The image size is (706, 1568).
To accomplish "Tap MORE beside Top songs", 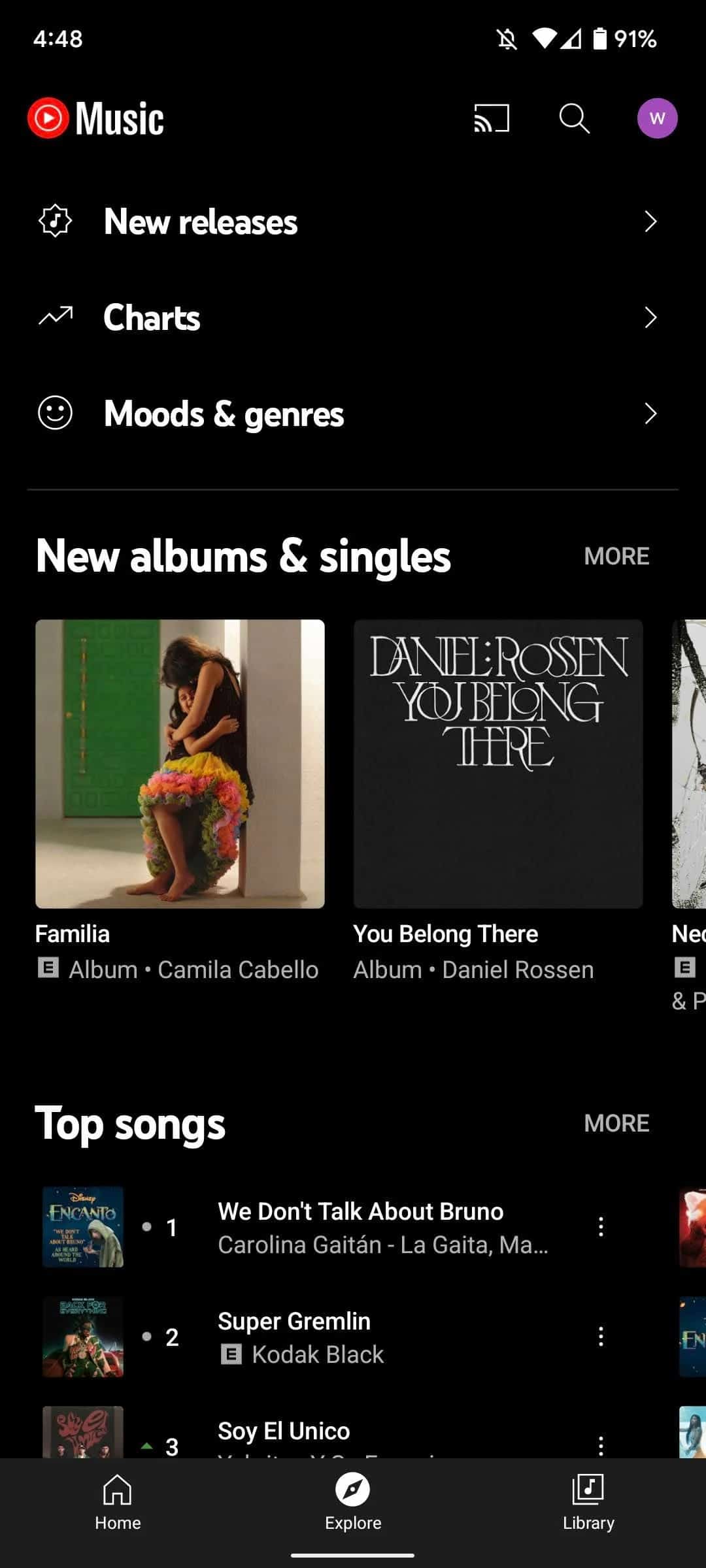I will (x=616, y=1123).
